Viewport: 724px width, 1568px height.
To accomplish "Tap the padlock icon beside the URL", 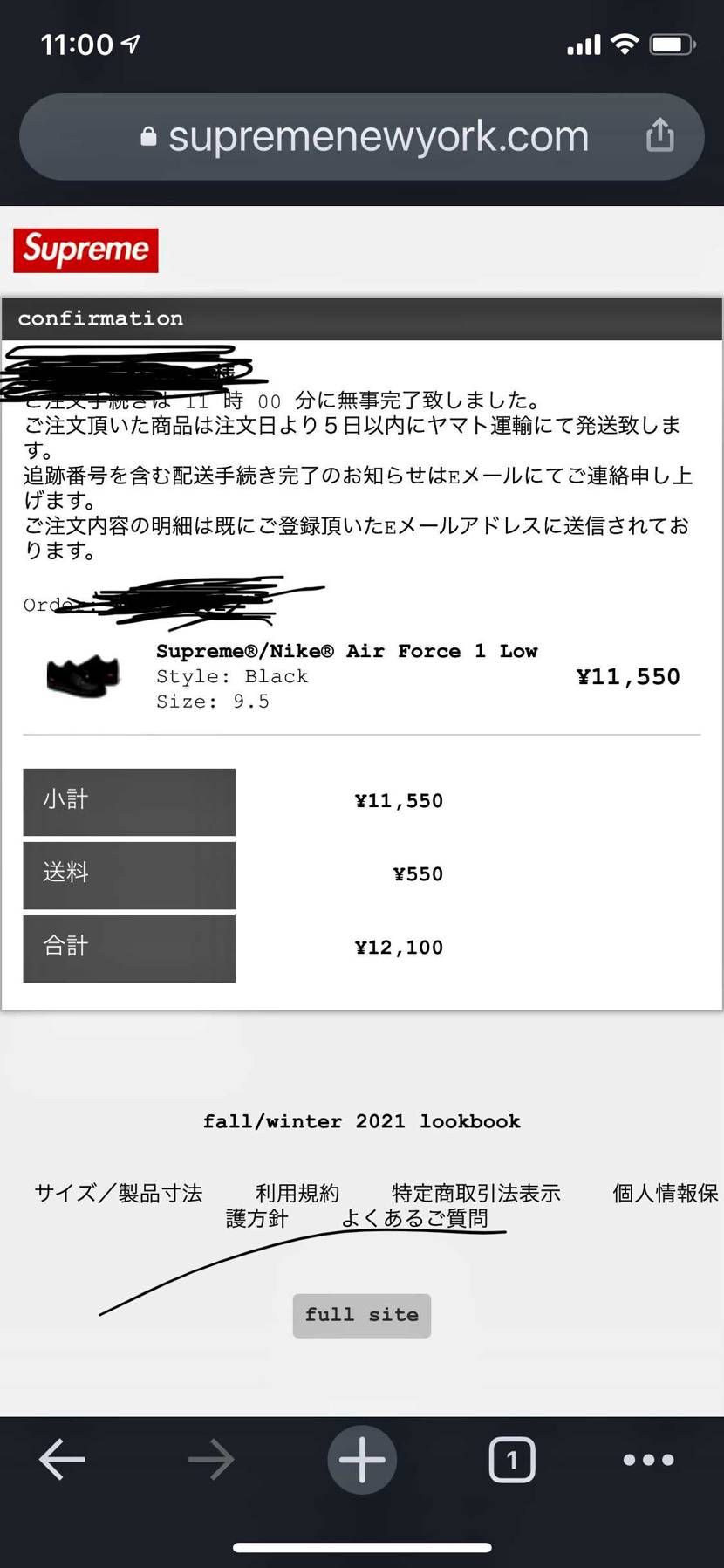I will pos(148,135).
